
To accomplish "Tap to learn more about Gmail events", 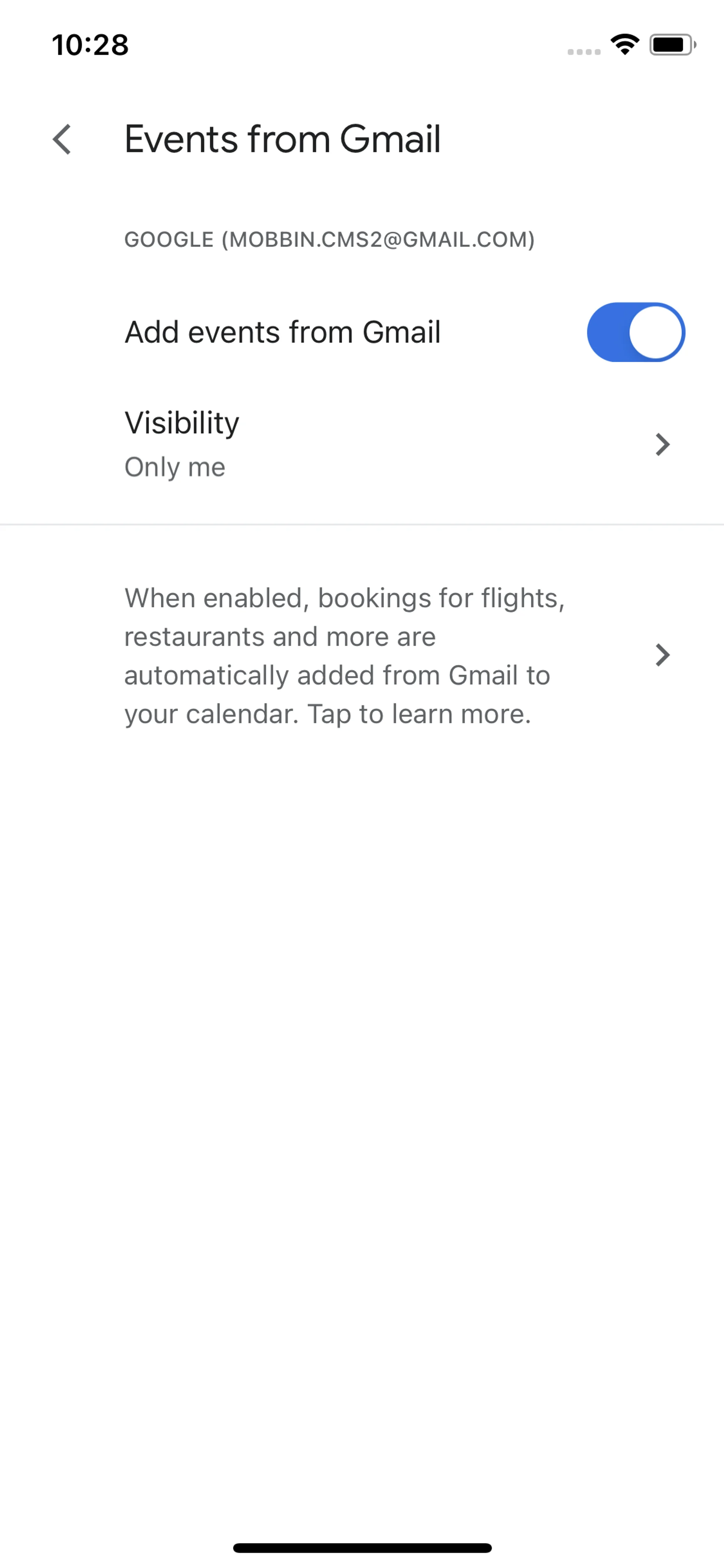I will click(362, 656).
